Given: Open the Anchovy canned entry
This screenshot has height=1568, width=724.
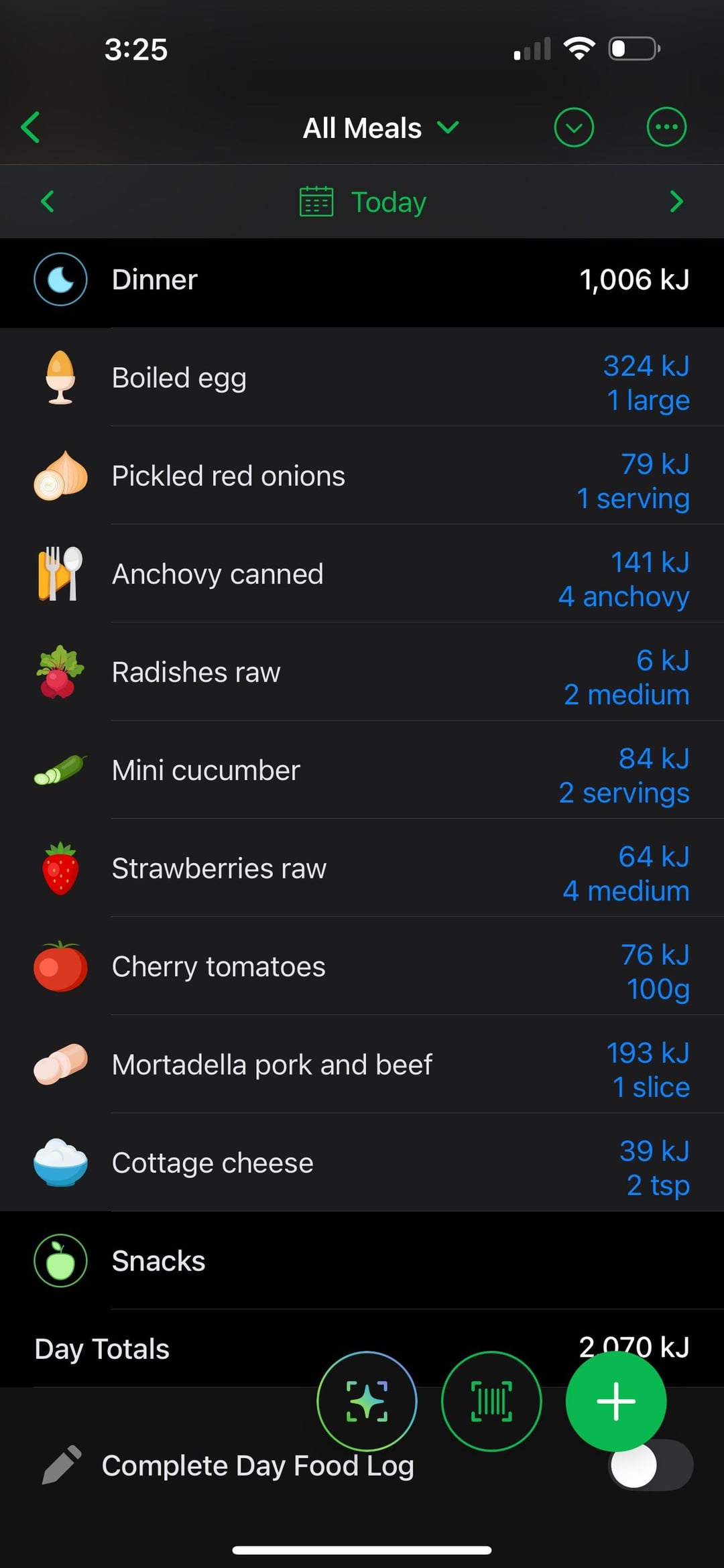Looking at the screenshot, I should [362, 574].
